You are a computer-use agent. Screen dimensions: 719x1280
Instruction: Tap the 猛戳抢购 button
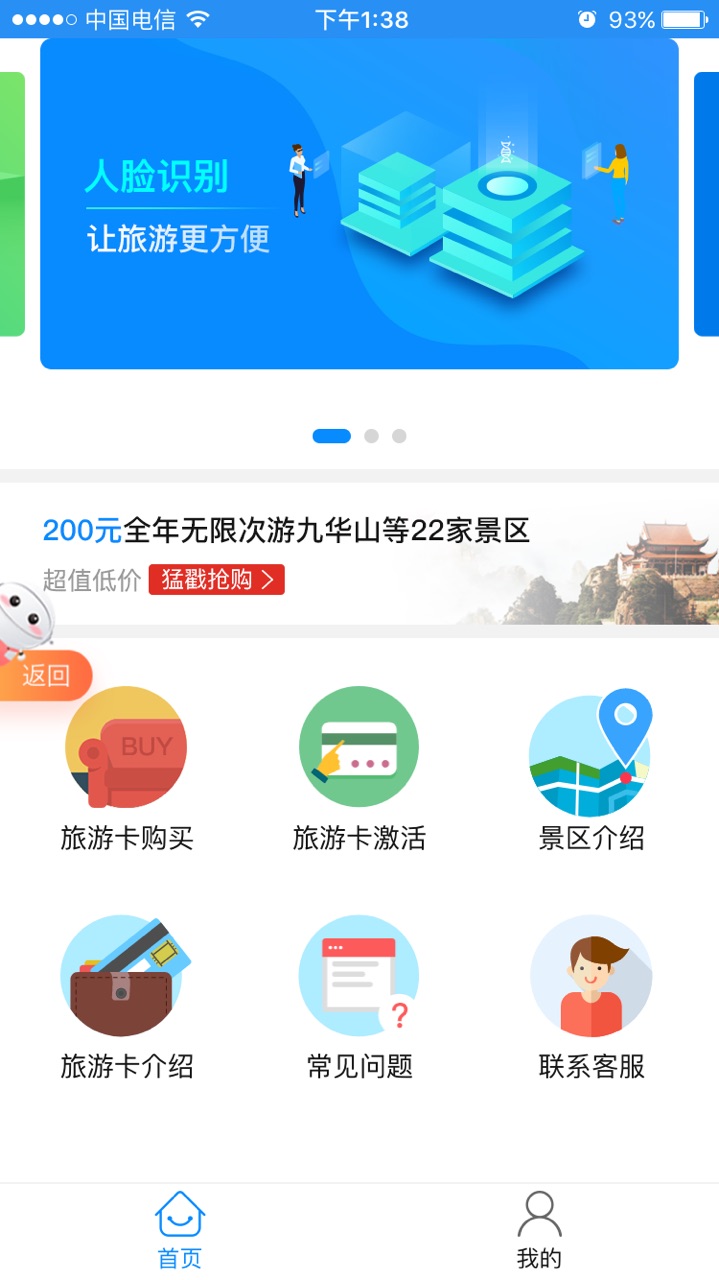coord(216,580)
